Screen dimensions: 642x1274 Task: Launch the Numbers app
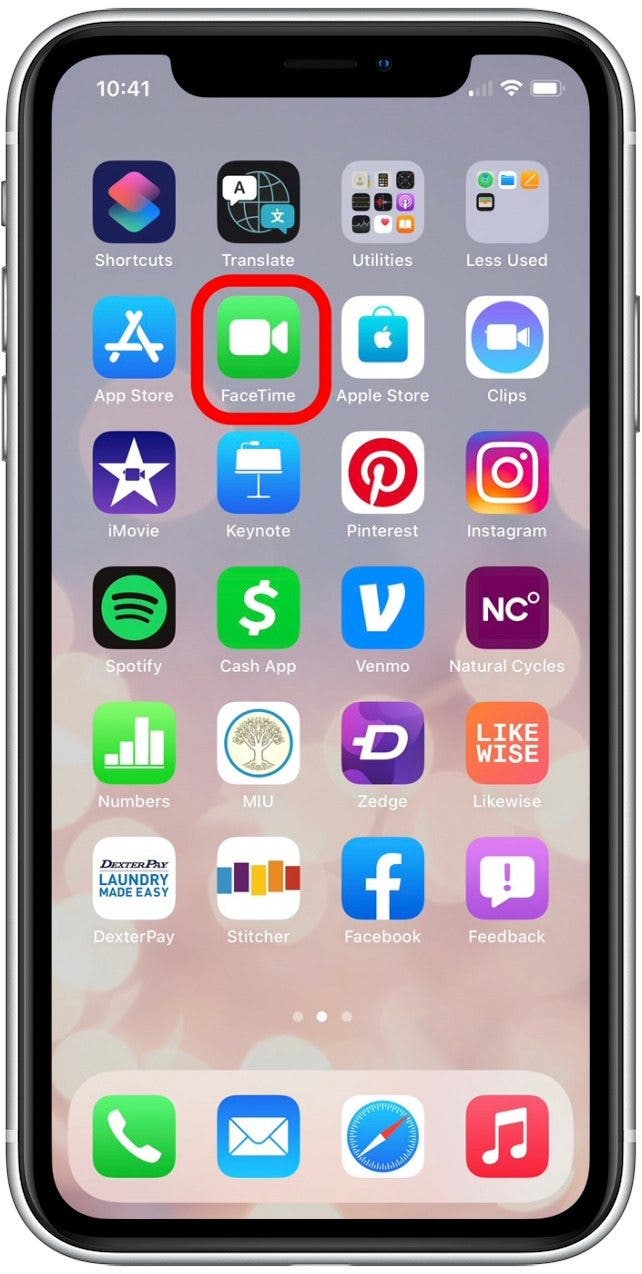click(134, 742)
